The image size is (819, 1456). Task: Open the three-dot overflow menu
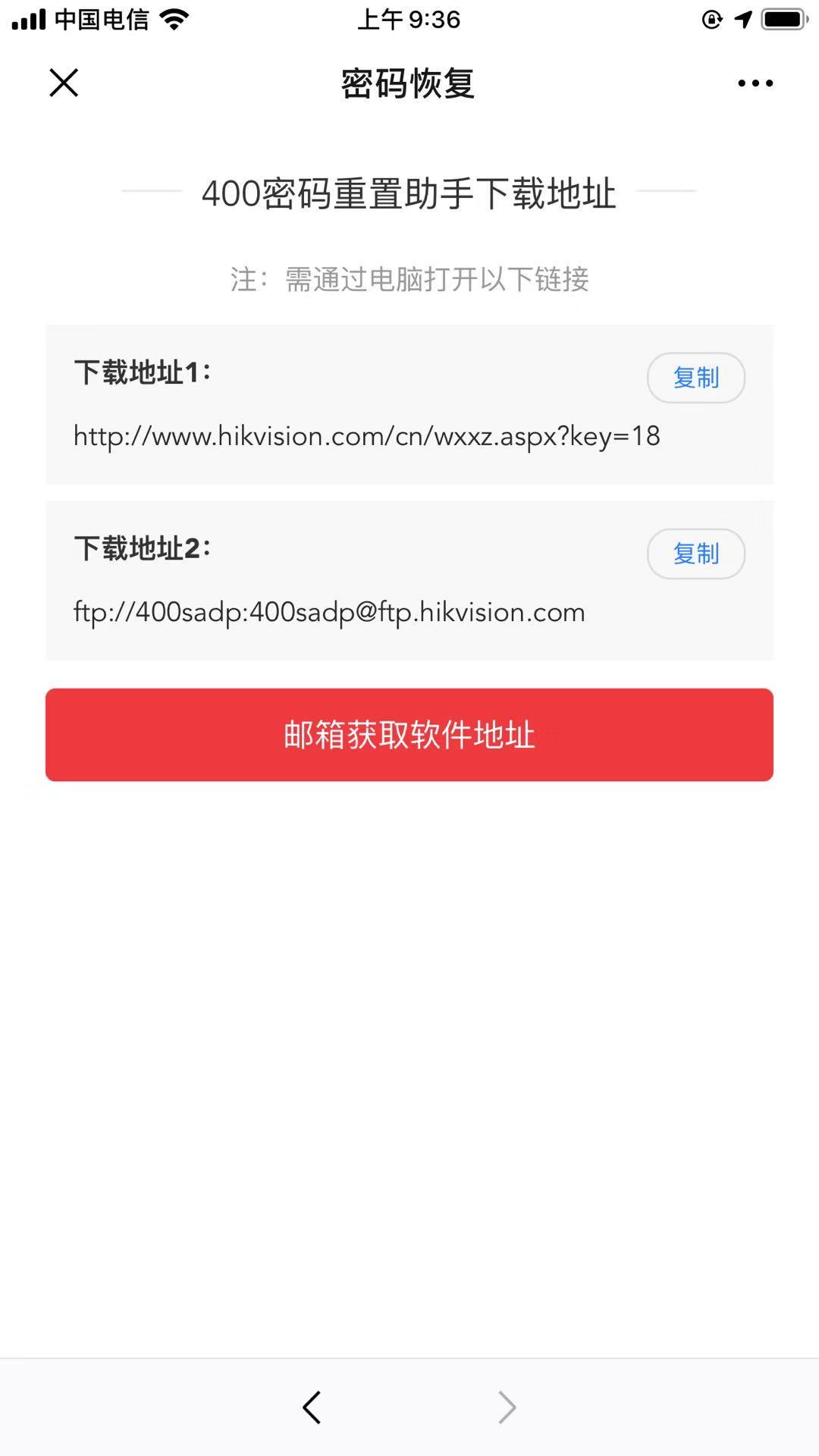coord(755,83)
